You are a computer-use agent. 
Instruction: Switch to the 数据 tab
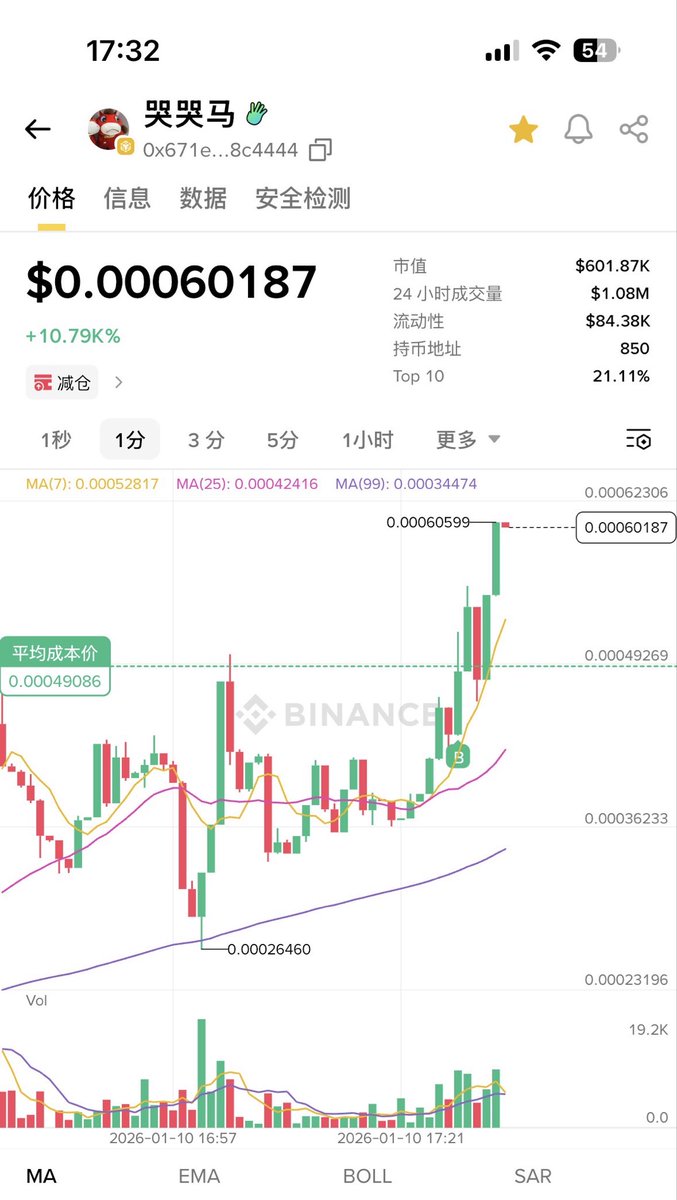click(x=203, y=198)
